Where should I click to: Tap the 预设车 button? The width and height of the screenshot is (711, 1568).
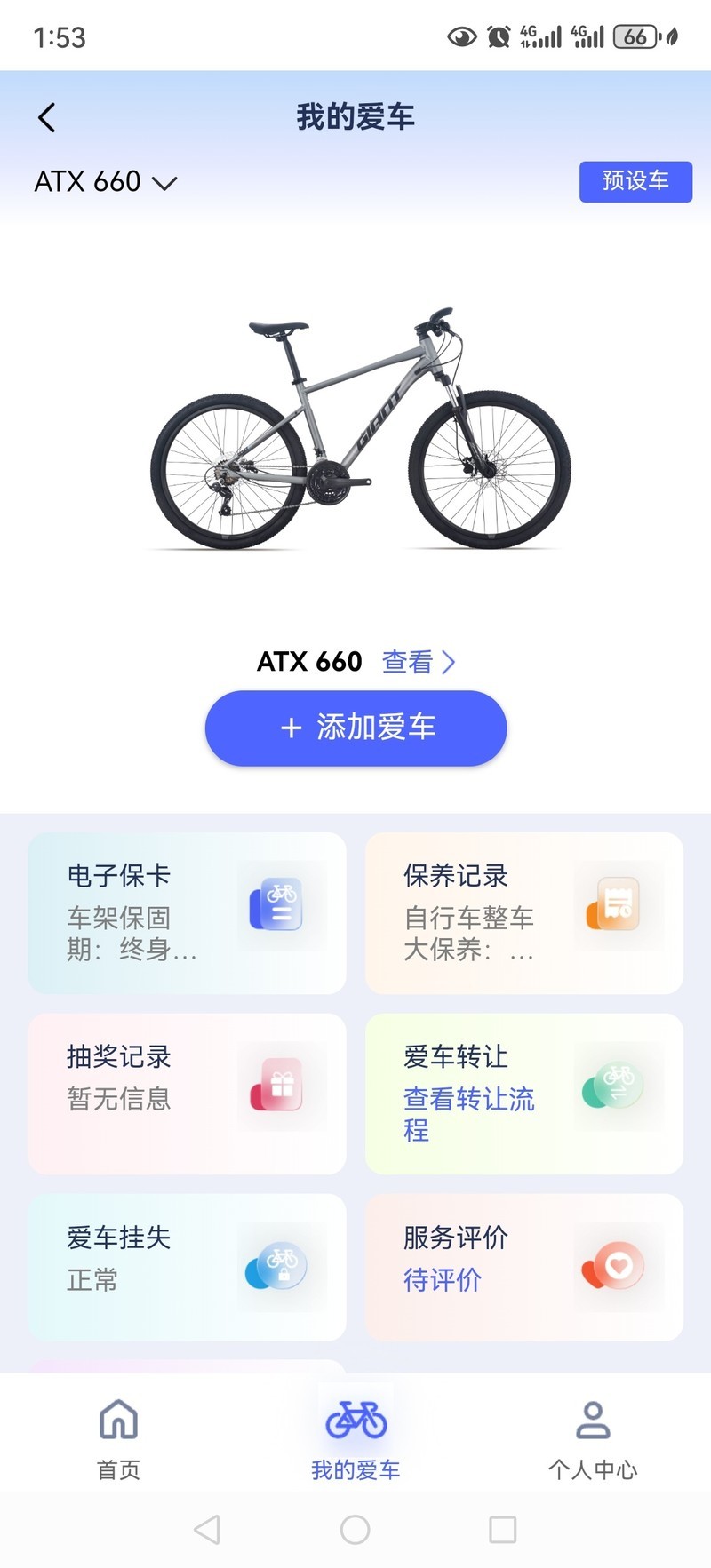click(635, 181)
